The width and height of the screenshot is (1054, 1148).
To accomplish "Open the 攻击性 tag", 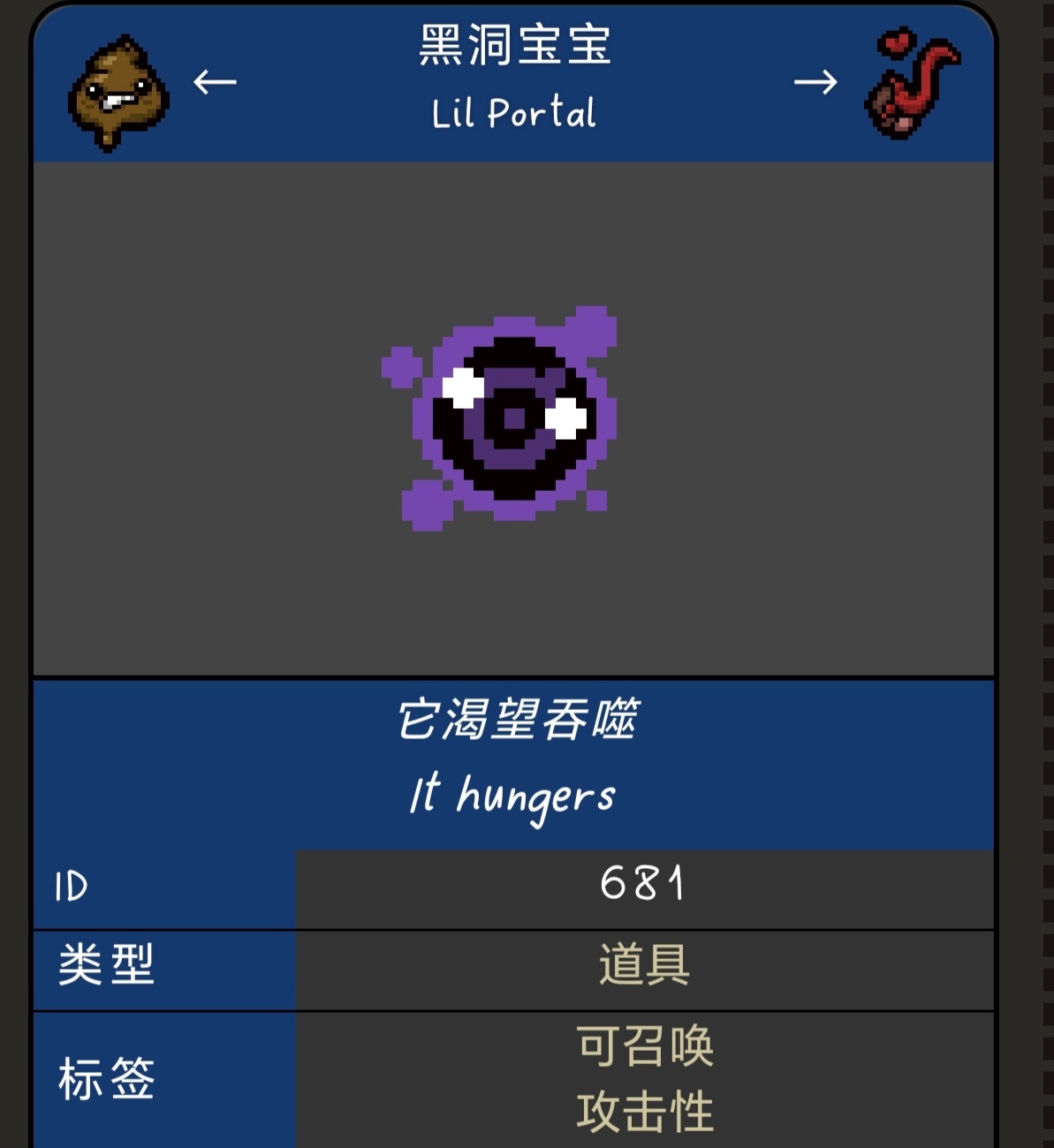I will click(644, 1112).
